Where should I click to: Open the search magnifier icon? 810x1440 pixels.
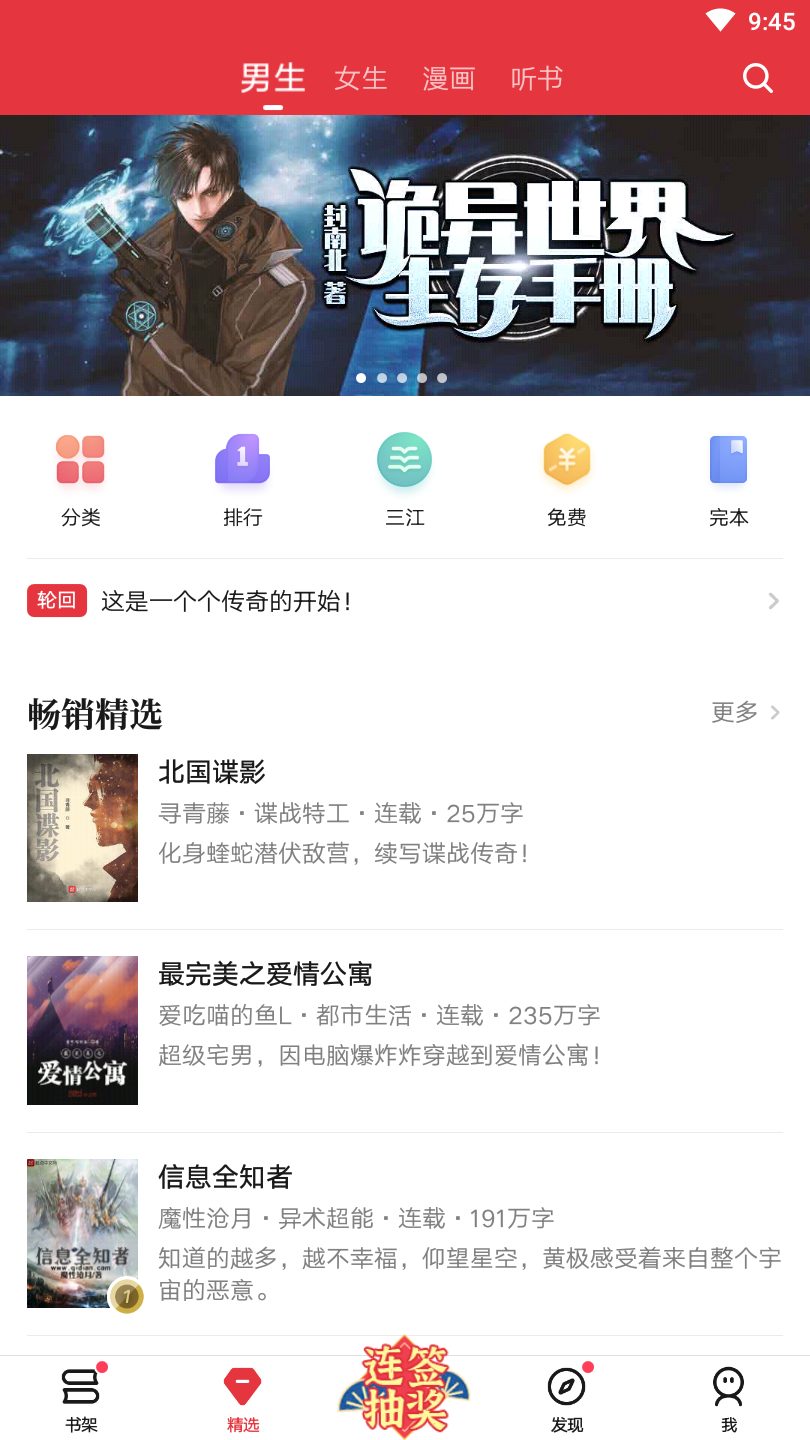click(758, 78)
